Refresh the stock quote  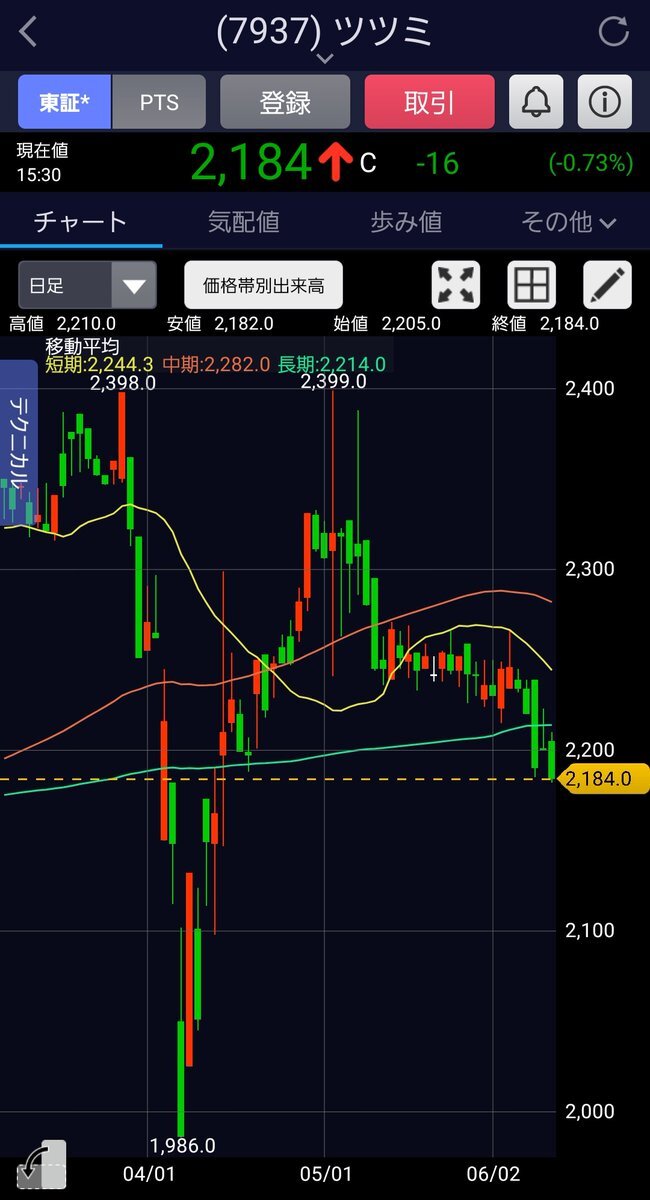coord(613,32)
